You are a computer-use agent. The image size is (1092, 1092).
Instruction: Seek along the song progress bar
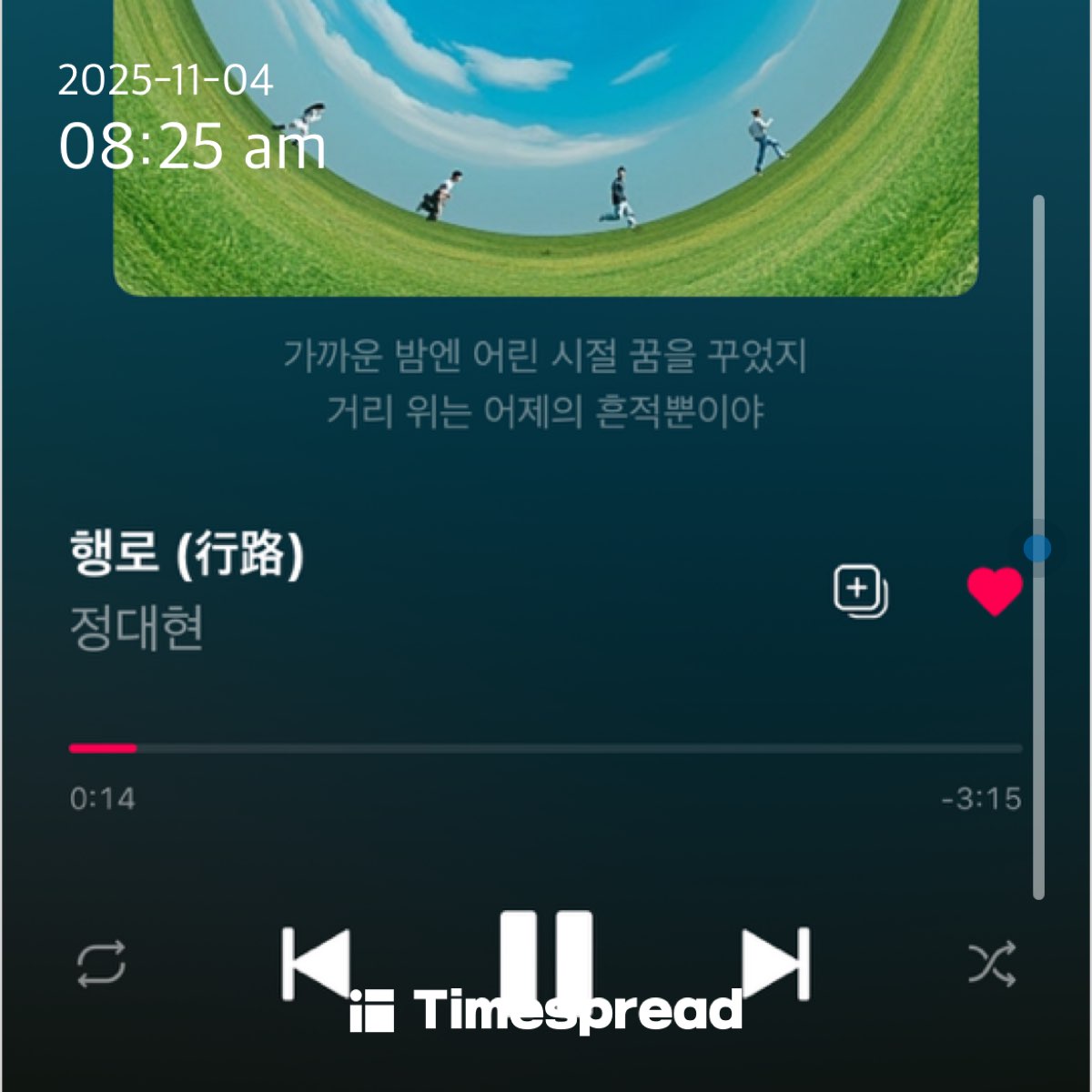[x=546, y=748]
